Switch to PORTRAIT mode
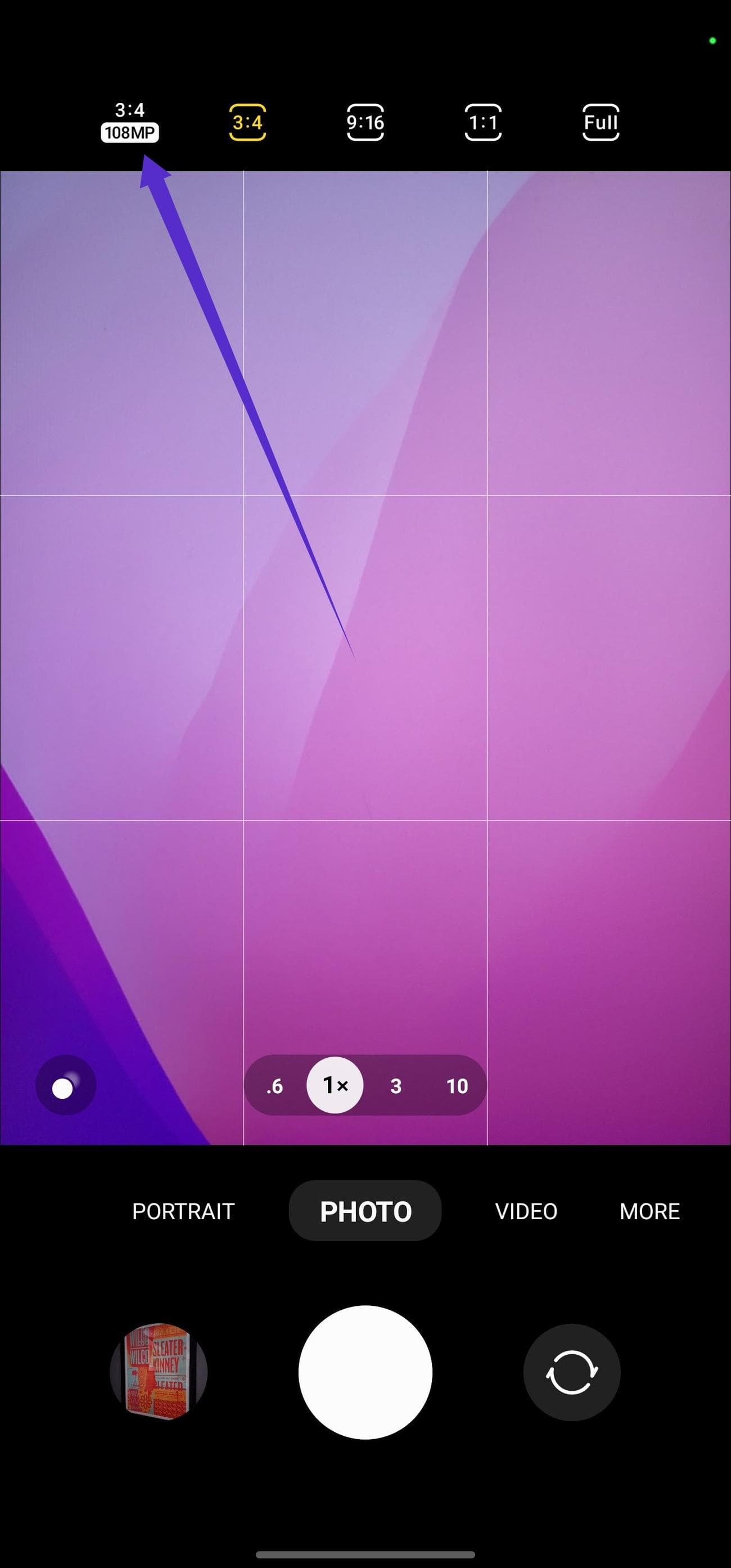731x1568 pixels. point(183,1211)
